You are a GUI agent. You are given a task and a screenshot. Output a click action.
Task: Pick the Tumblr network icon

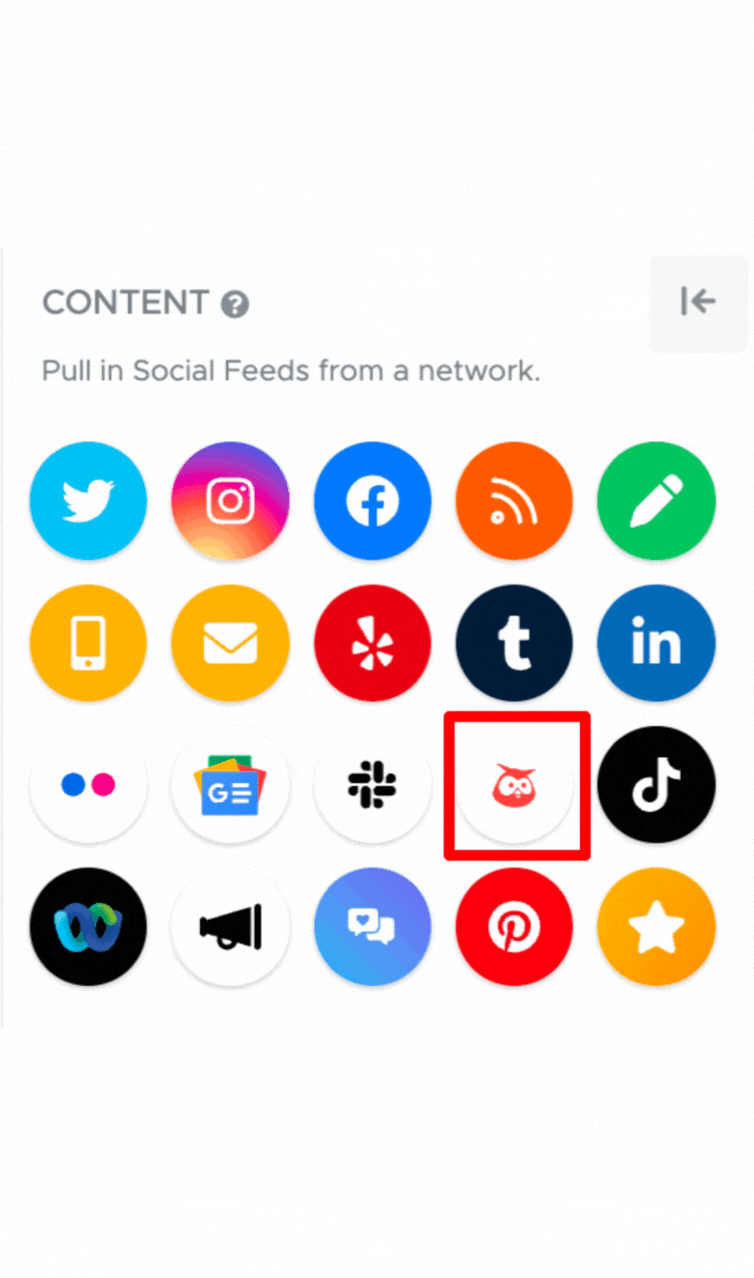pyautogui.click(x=514, y=643)
